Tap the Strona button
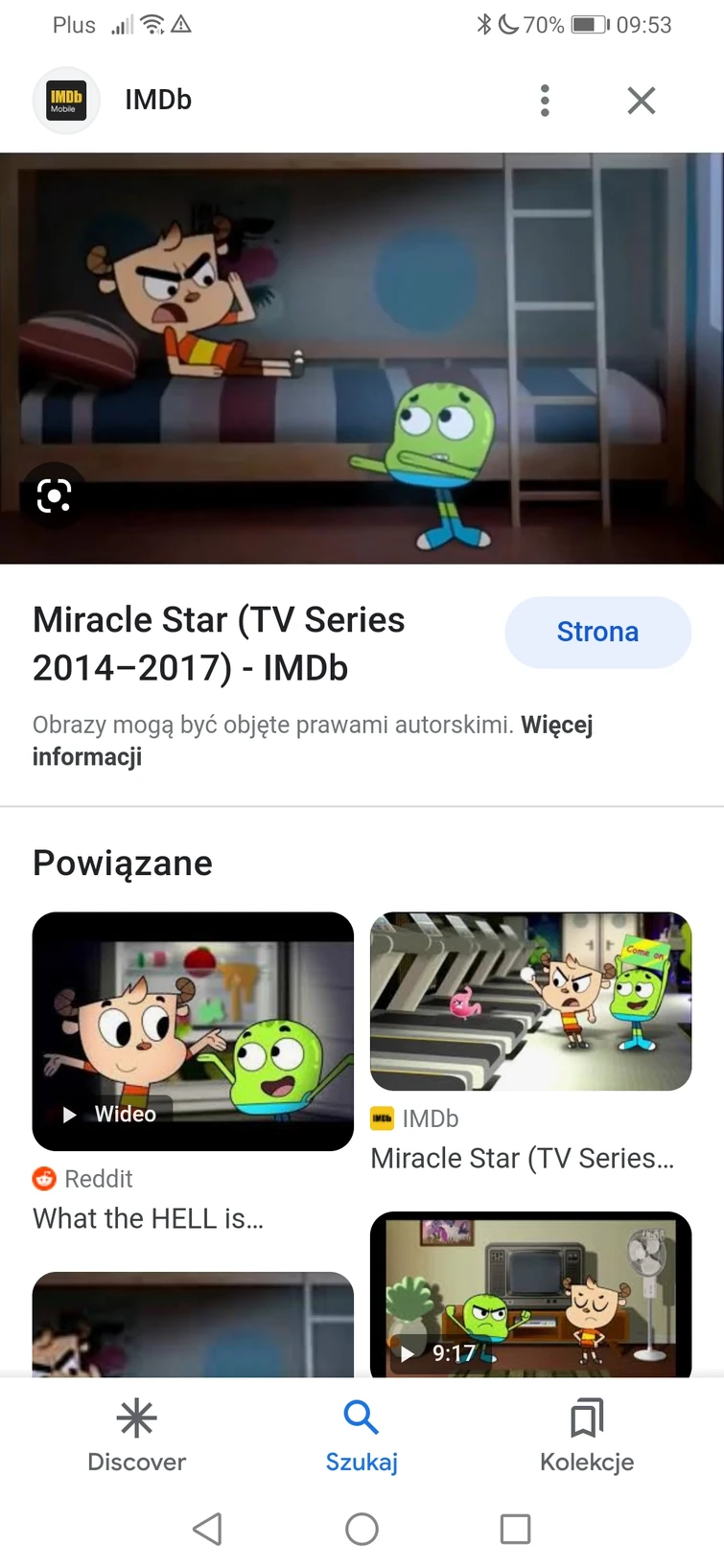Viewport: 724px width, 1568px height. point(597,633)
